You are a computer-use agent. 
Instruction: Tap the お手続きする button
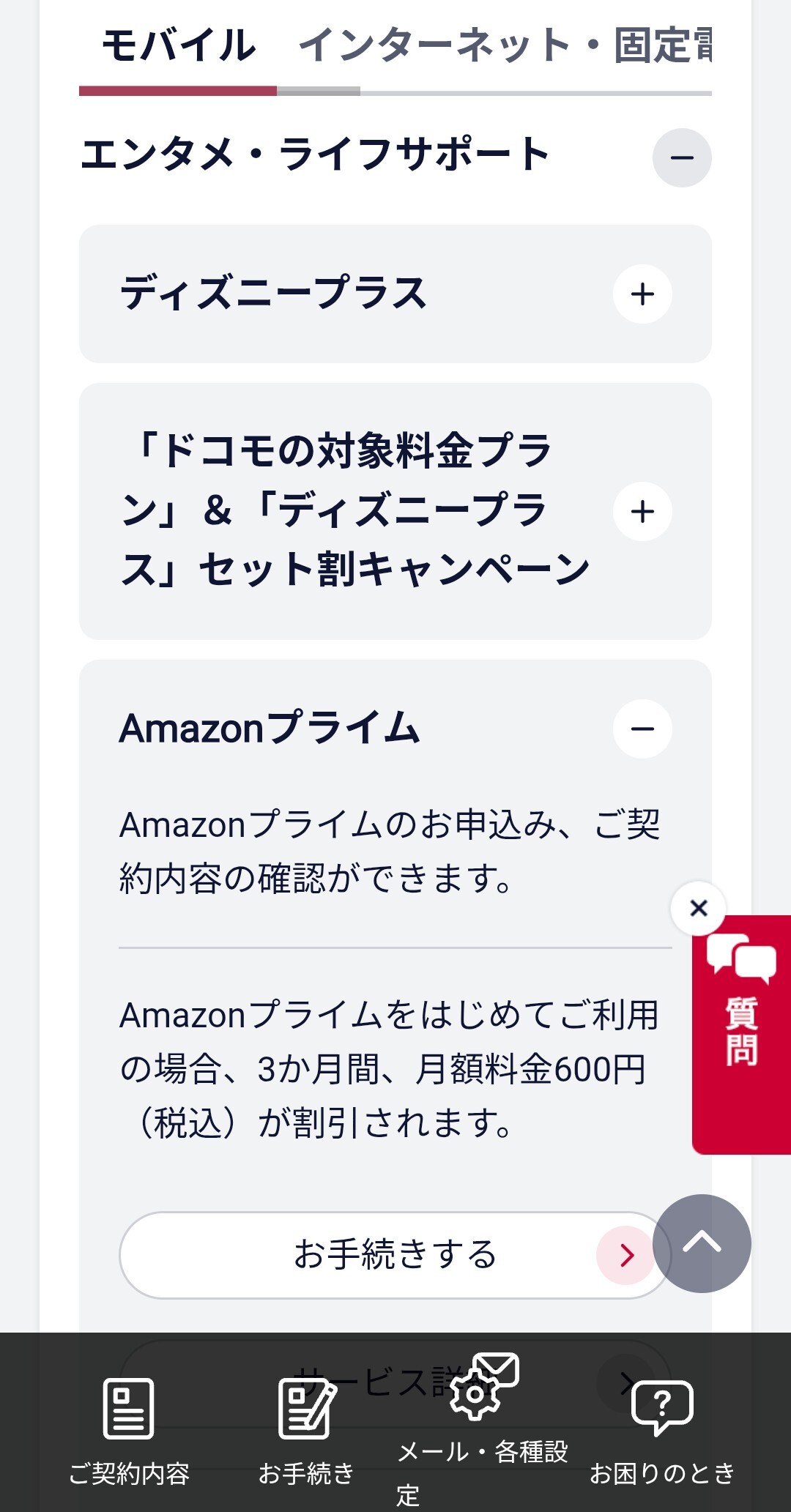coord(395,1255)
